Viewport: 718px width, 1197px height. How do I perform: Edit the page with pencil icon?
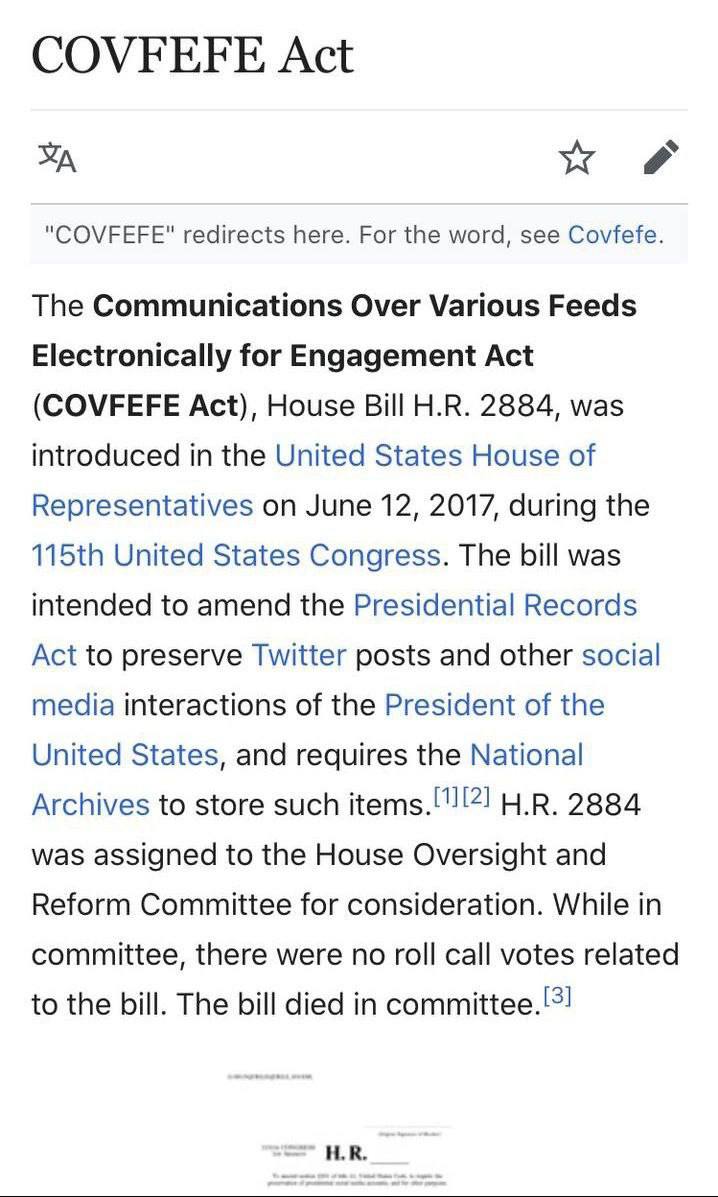(x=661, y=157)
